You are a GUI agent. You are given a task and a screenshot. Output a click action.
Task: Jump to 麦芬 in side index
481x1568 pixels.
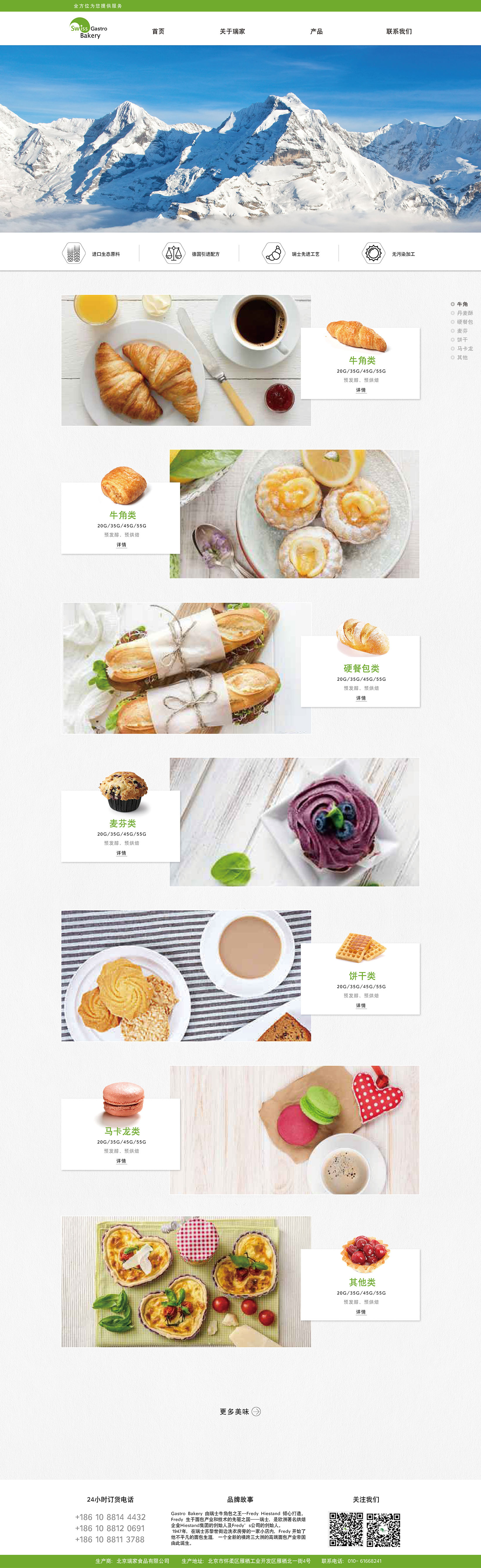(x=462, y=331)
